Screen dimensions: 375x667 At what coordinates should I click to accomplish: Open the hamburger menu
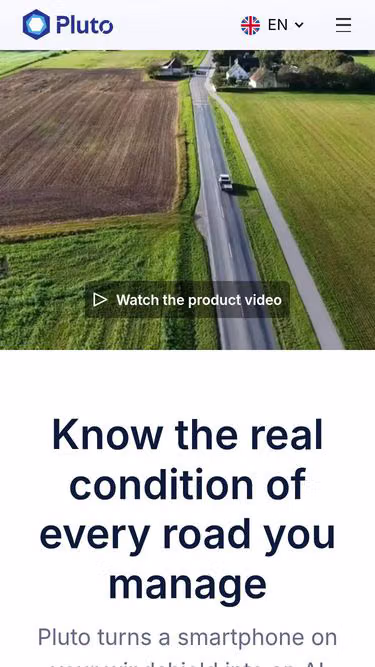click(x=343, y=25)
